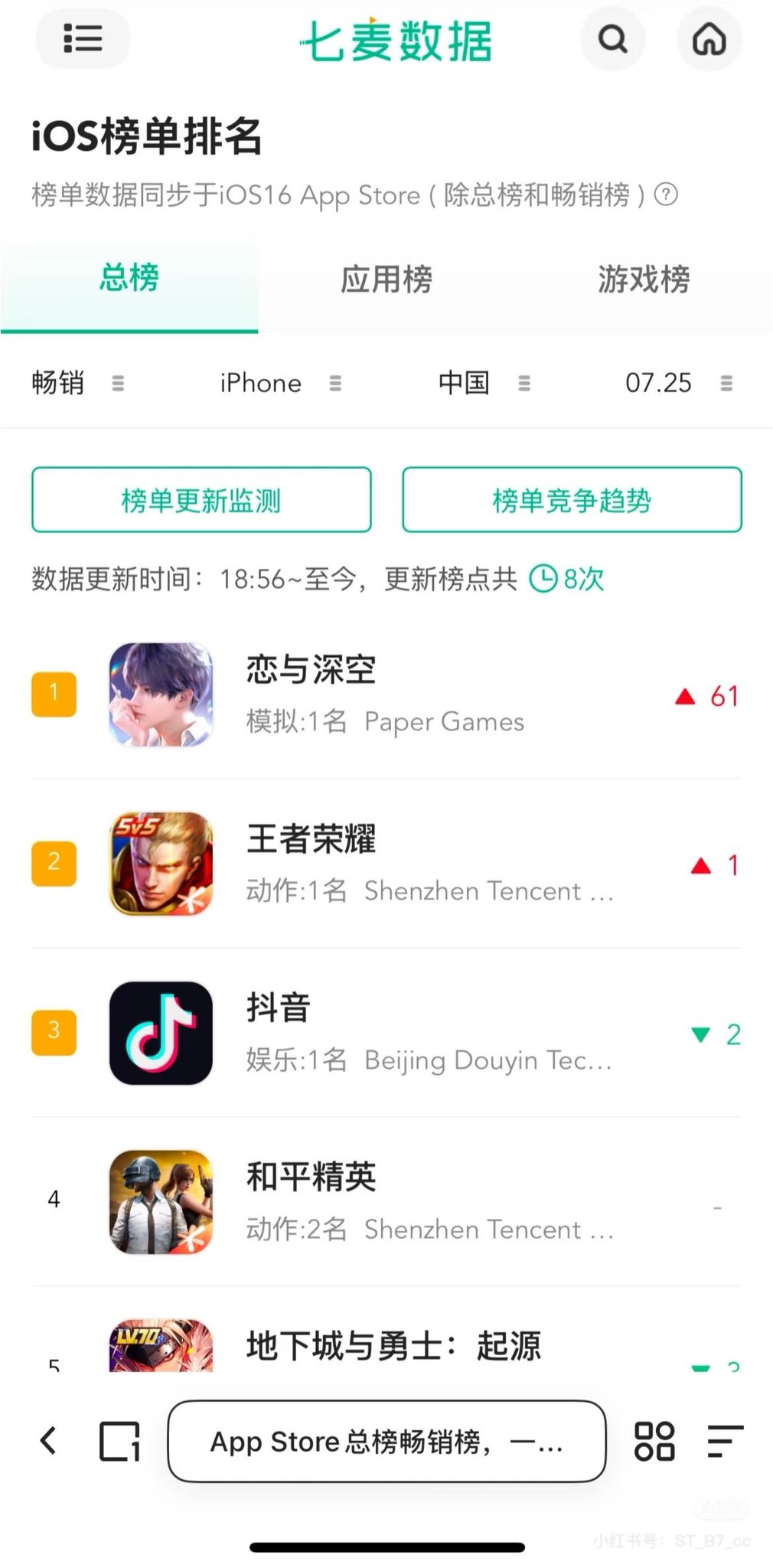
Task: Open the 07.25 date picker
Action: click(679, 383)
